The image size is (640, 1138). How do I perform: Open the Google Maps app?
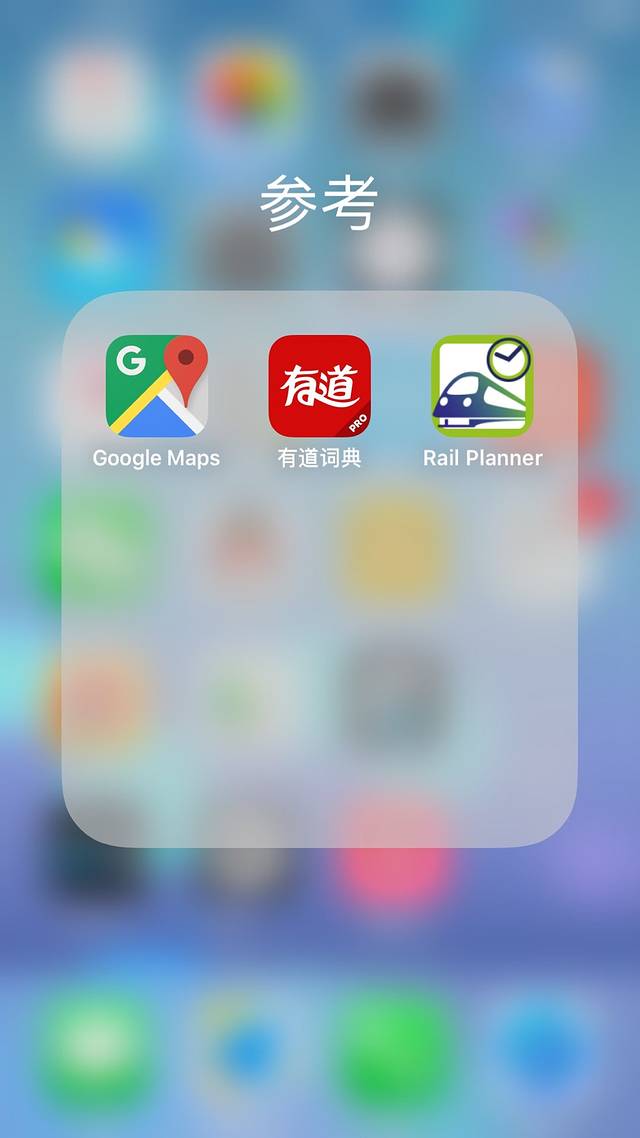[x=157, y=386]
